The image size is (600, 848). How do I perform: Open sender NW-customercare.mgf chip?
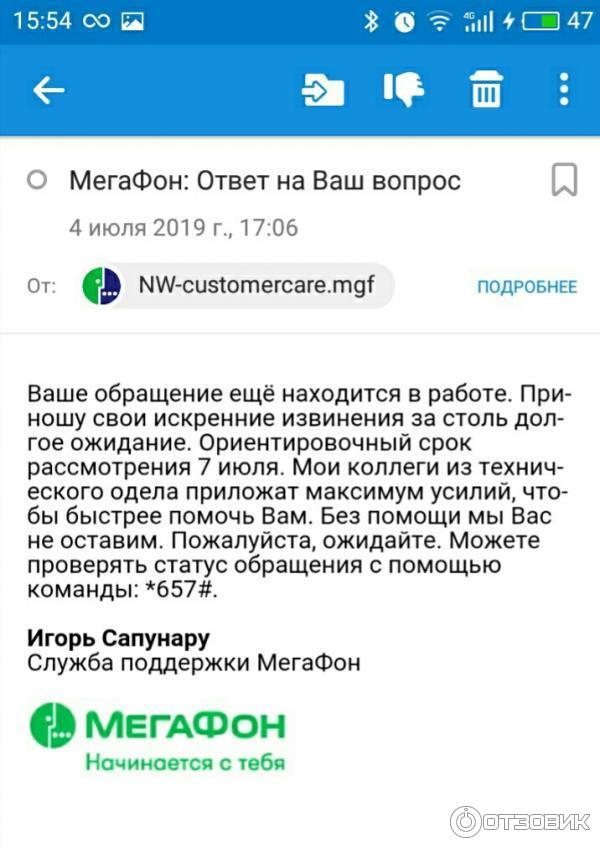(238, 286)
